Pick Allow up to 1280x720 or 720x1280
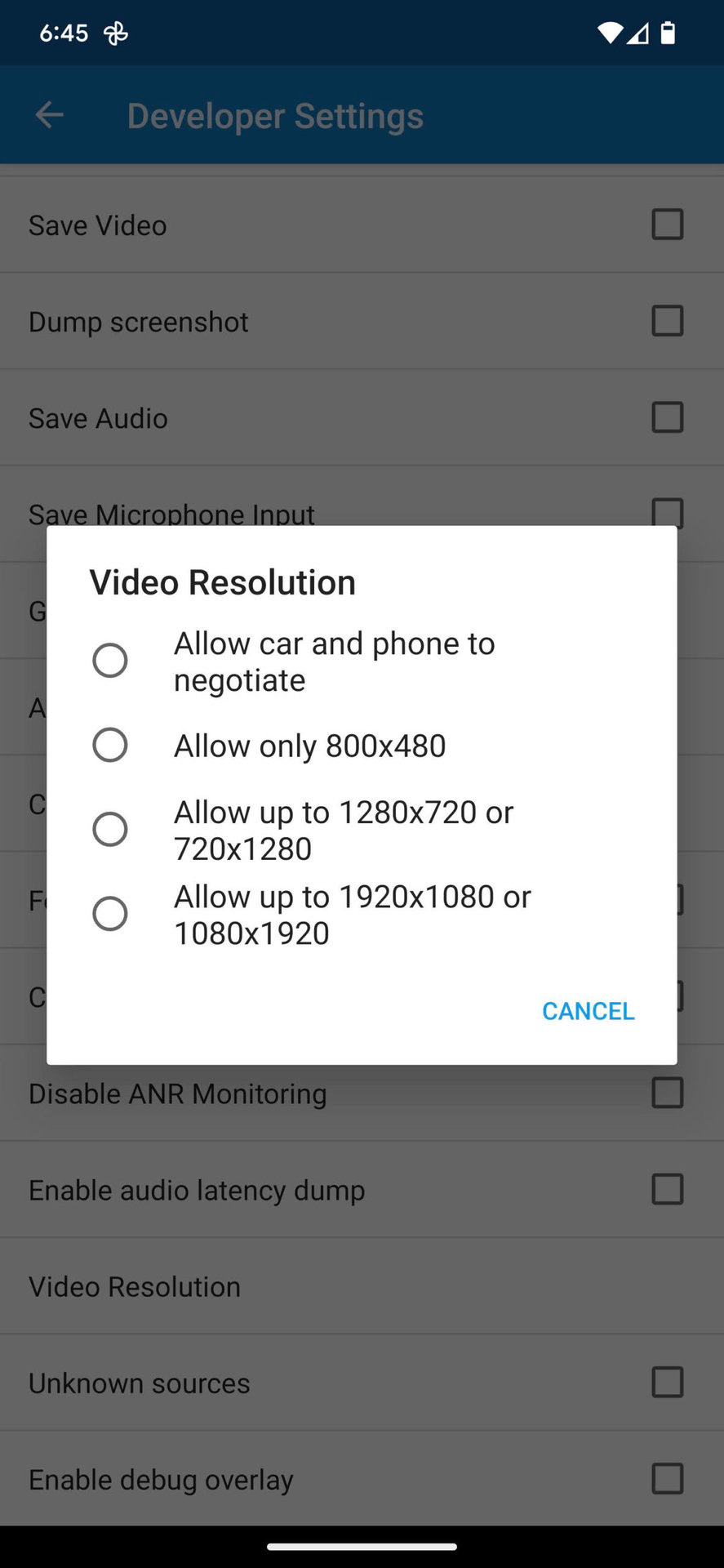Image resolution: width=724 pixels, height=1568 pixels. tap(362, 830)
